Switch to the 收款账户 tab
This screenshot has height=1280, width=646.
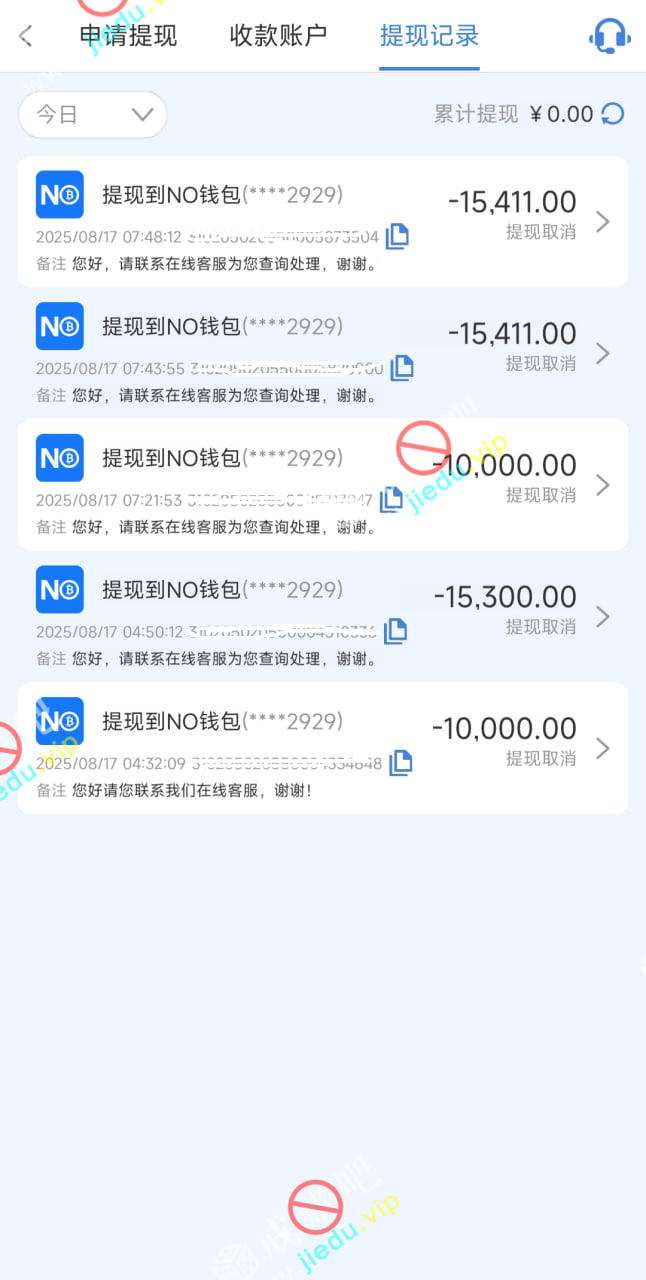(278, 36)
